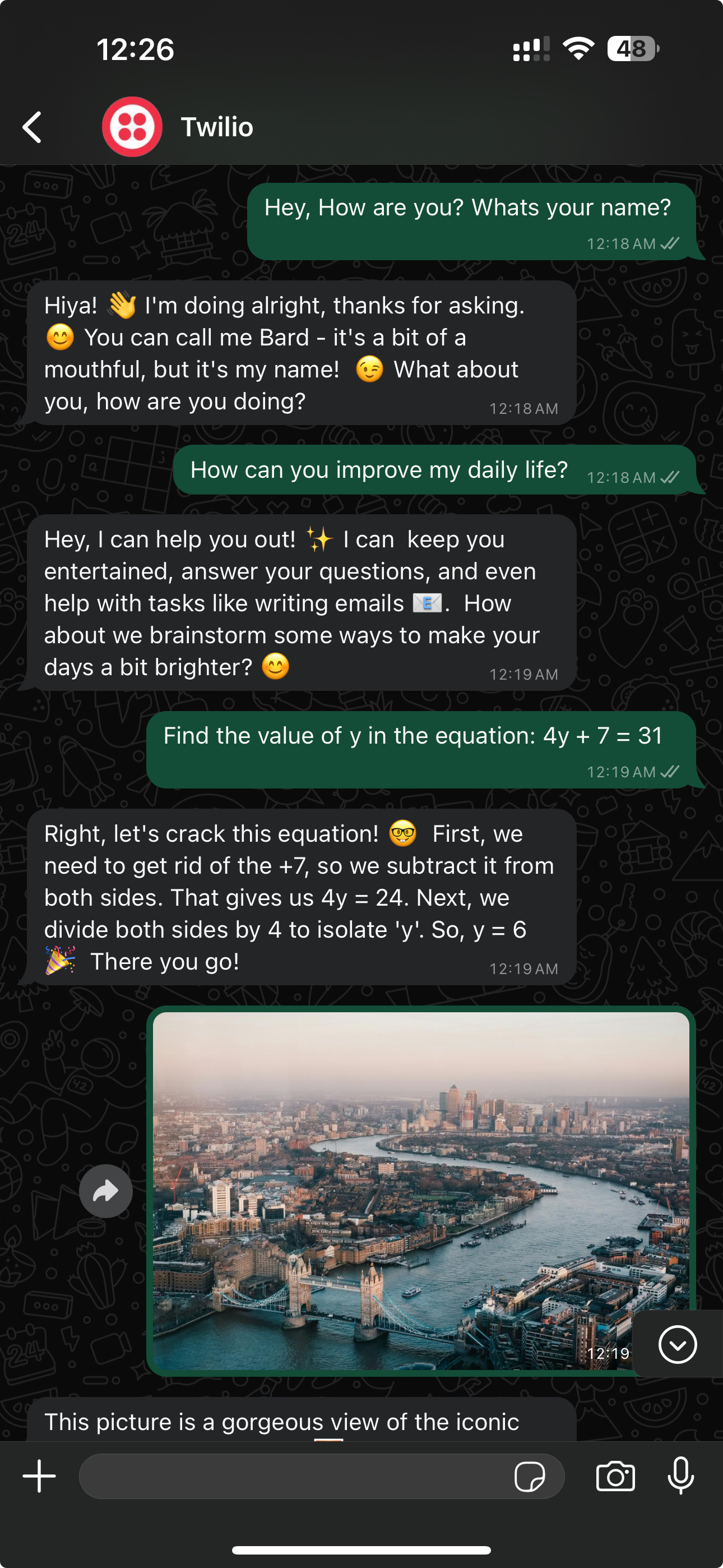Go back to the chats list
This screenshot has height=1568, width=723.
pyautogui.click(x=33, y=127)
